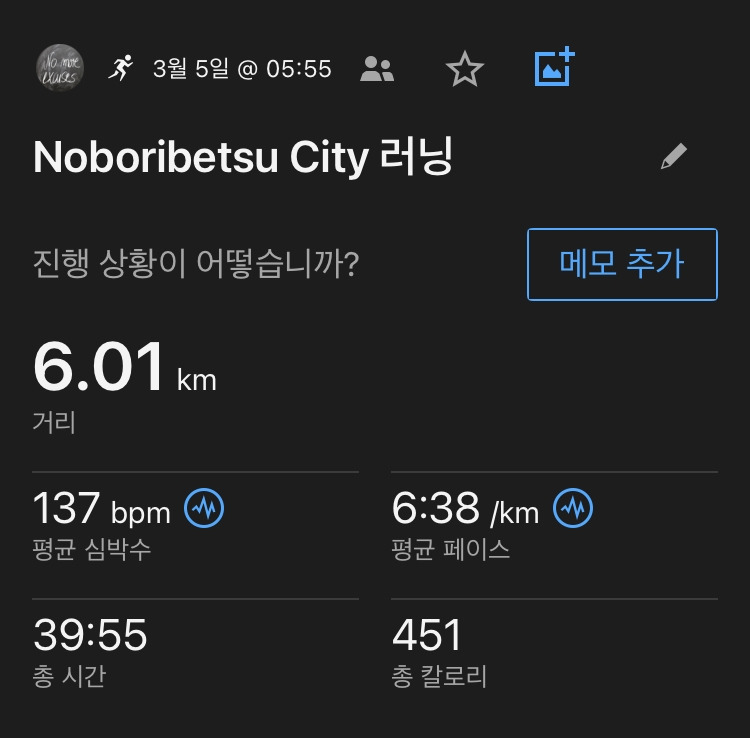This screenshot has width=750, height=738.
Task: Open the profile avatar picture
Action: (59, 68)
